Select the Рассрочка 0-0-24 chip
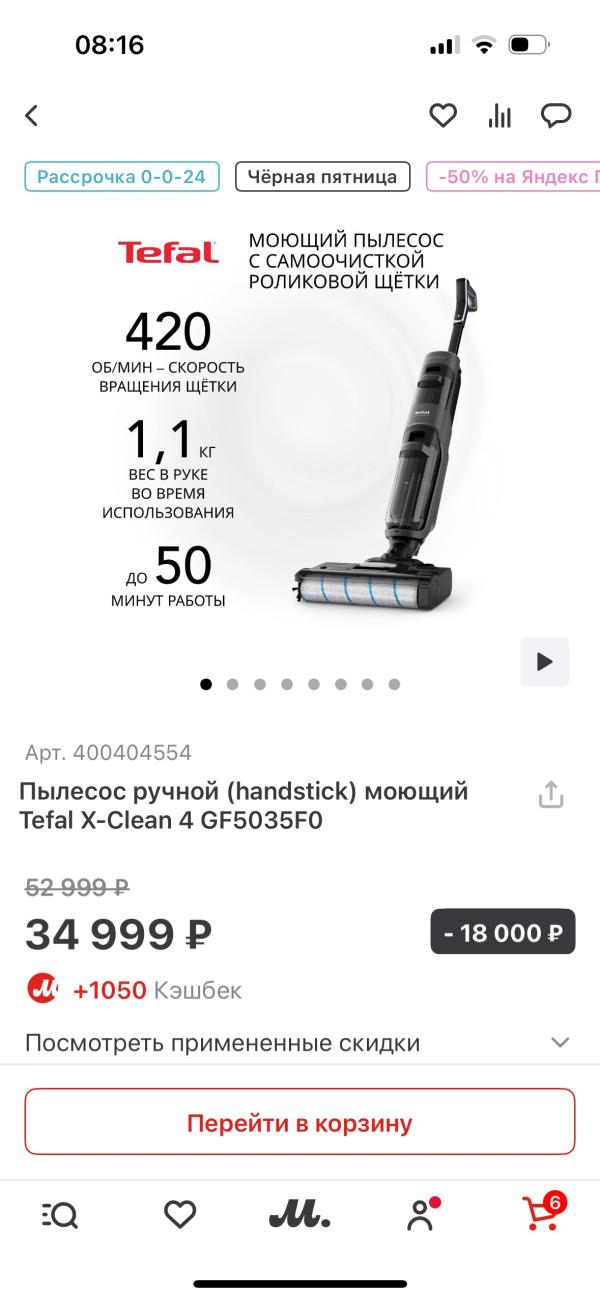600x1300 pixels. [121, 177]
